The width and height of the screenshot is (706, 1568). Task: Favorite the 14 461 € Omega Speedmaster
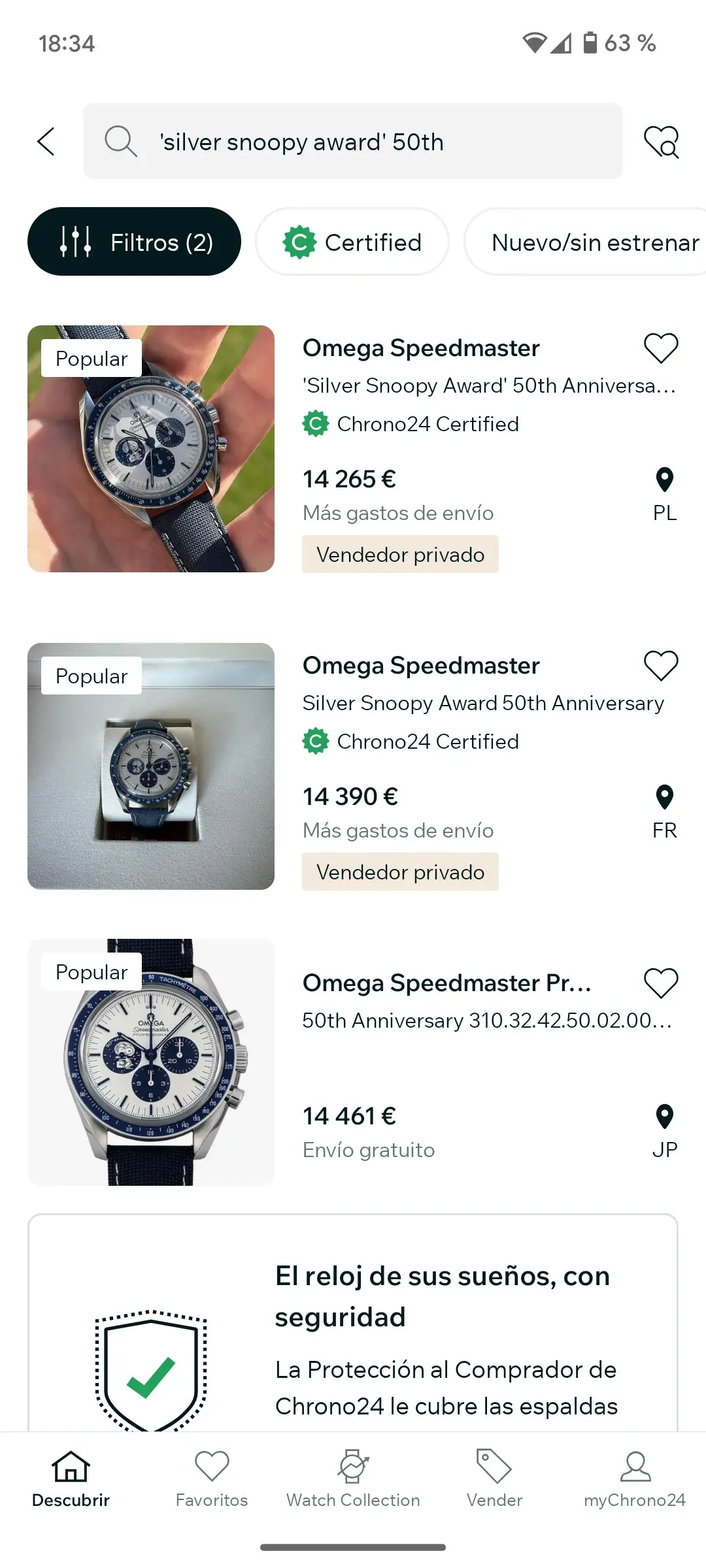[x=661, y=983]
